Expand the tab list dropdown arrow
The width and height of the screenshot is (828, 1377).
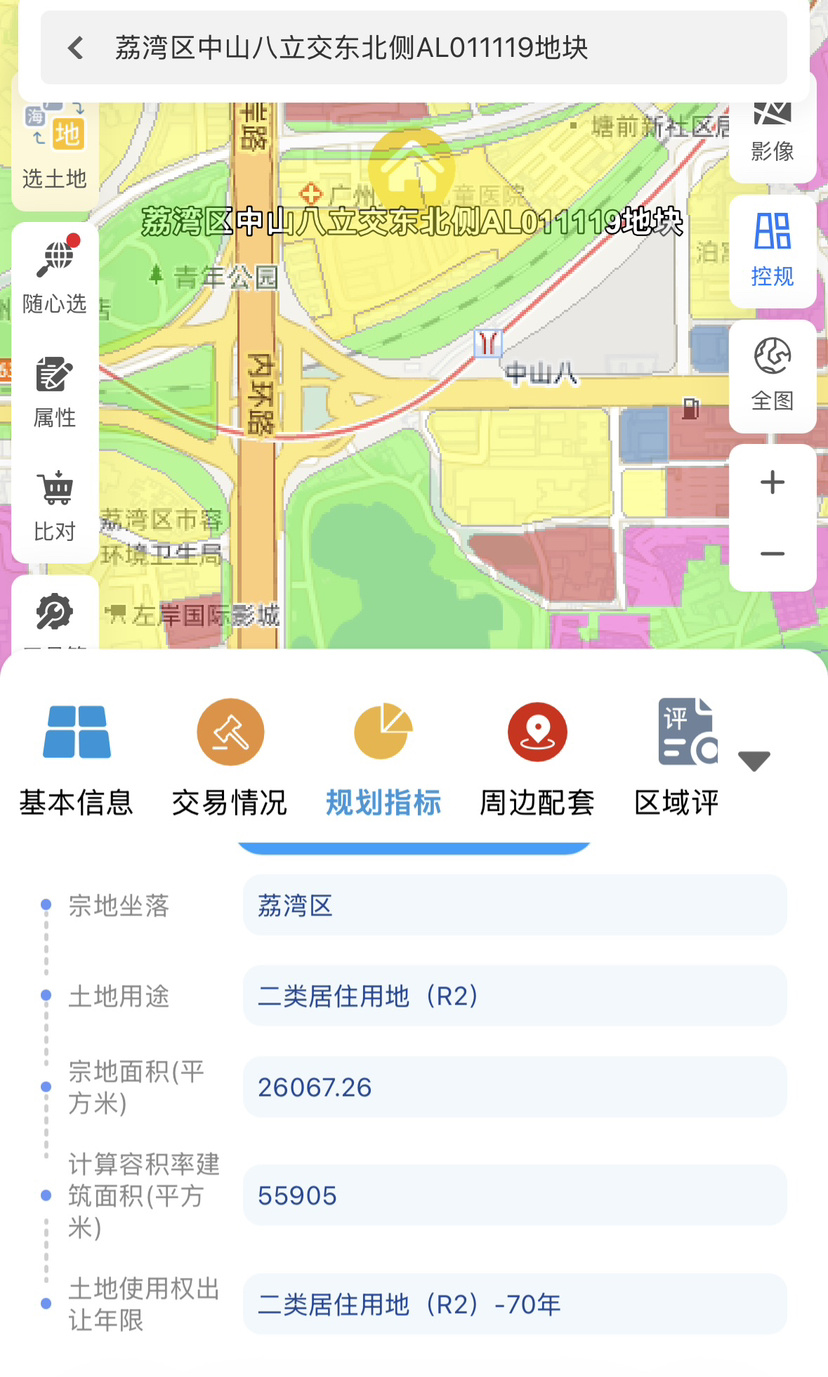754,761
